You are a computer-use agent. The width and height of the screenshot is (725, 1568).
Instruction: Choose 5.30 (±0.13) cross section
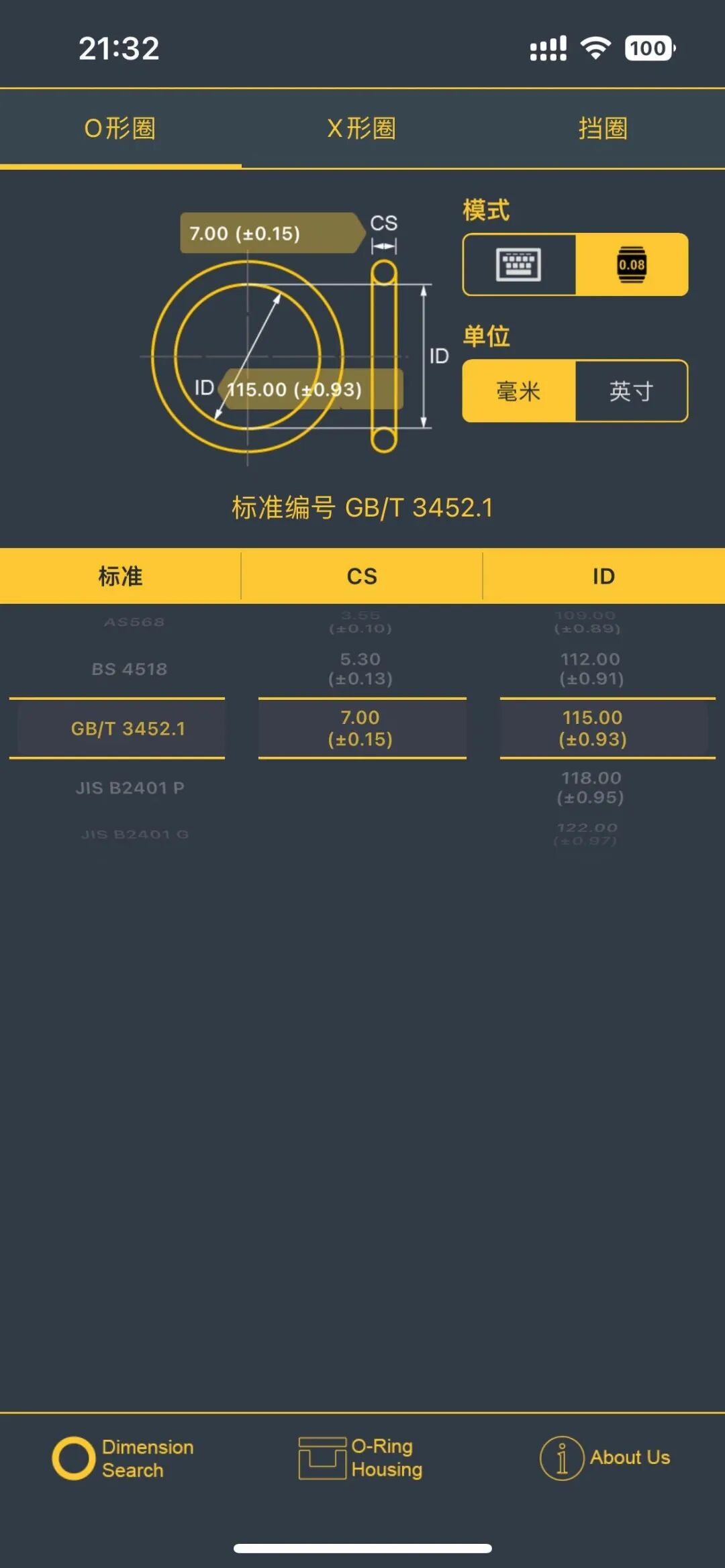[x=360, y=669]
